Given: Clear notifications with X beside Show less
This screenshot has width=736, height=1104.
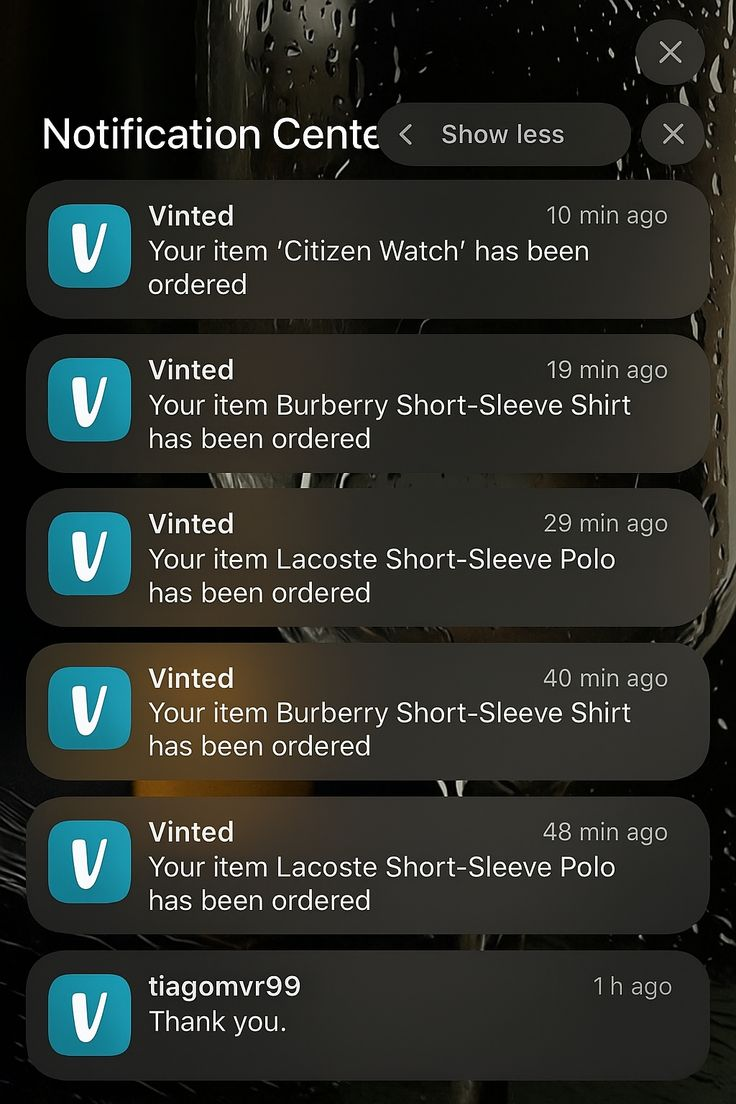Looking at the screenshot, I should pos(673,134).
